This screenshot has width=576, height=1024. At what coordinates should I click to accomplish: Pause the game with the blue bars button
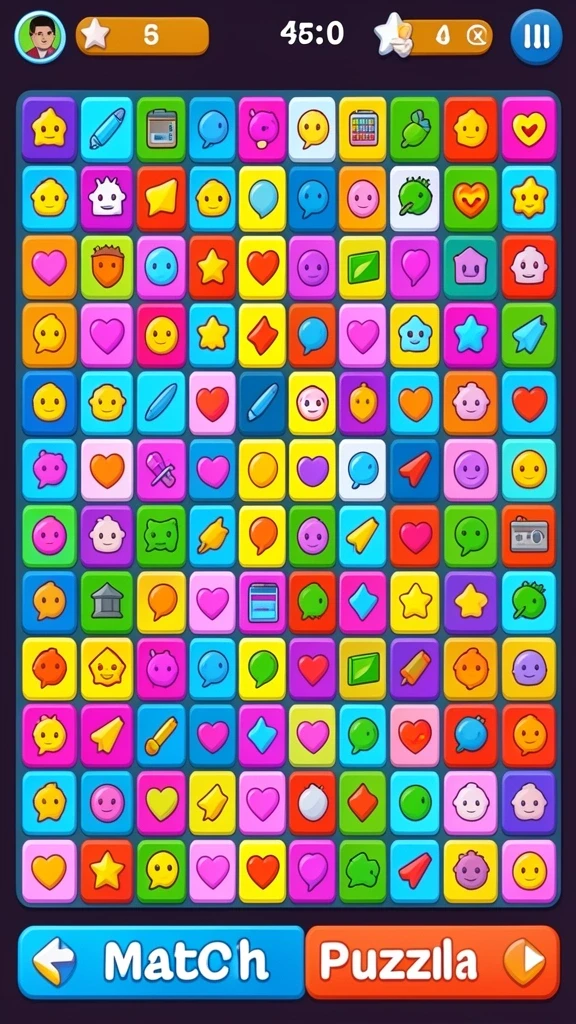coord(536,37)
